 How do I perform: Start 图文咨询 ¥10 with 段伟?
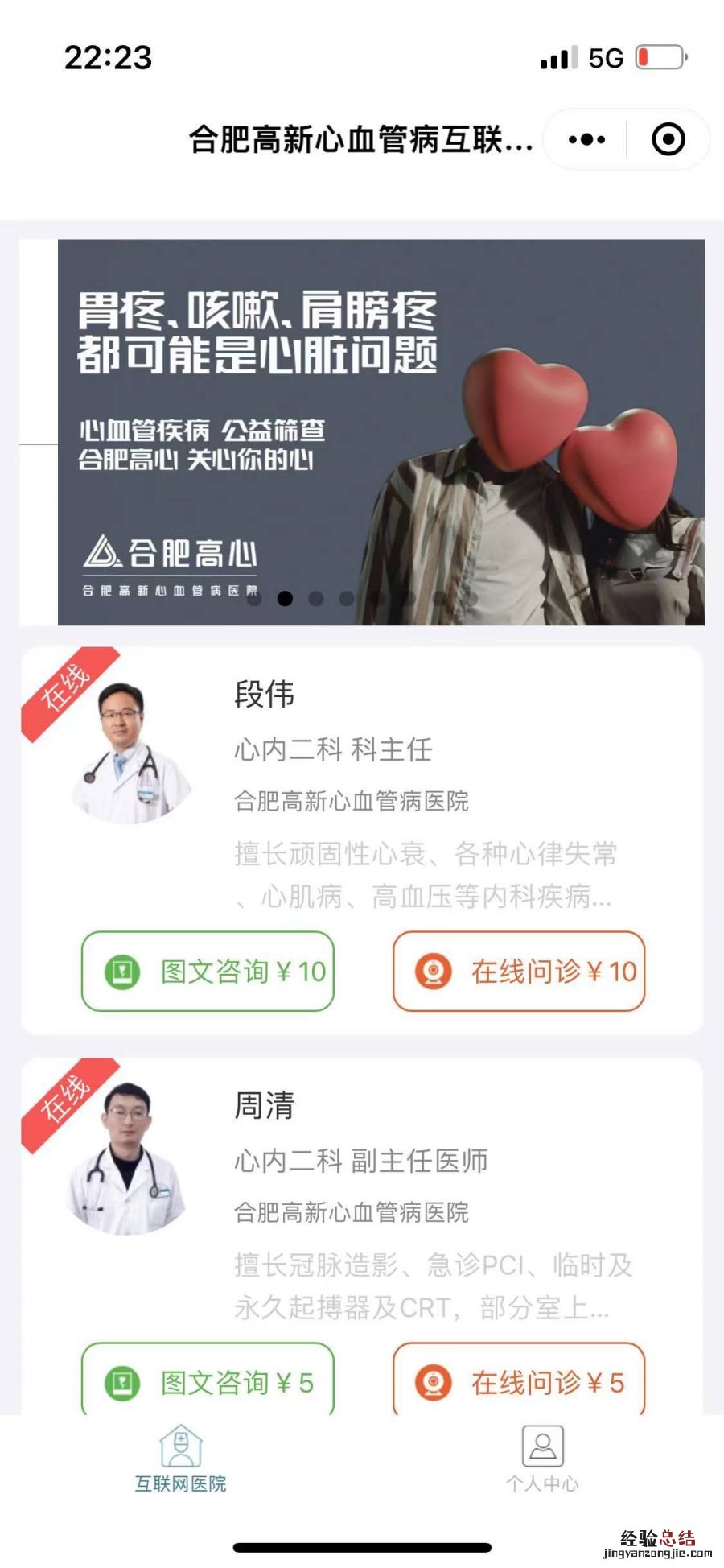pos(208,971)
